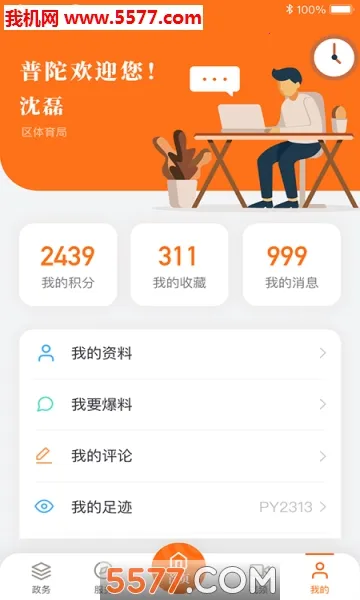The width and height of the screenshot is (360, 600).
Task: View the 我的消息 messages card
Action: point(292,265)
